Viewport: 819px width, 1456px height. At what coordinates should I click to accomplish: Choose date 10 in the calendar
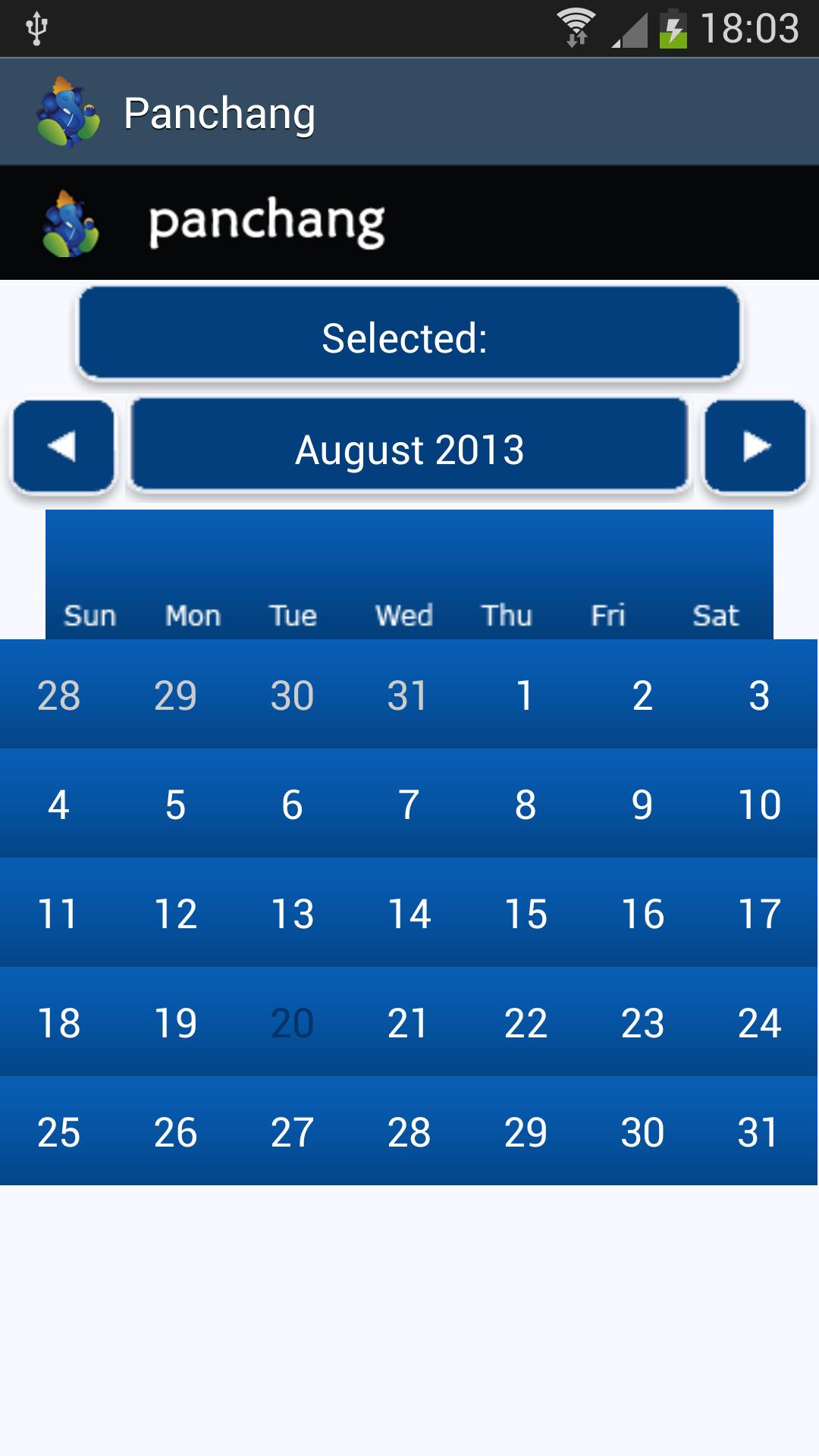click(759, 804)
